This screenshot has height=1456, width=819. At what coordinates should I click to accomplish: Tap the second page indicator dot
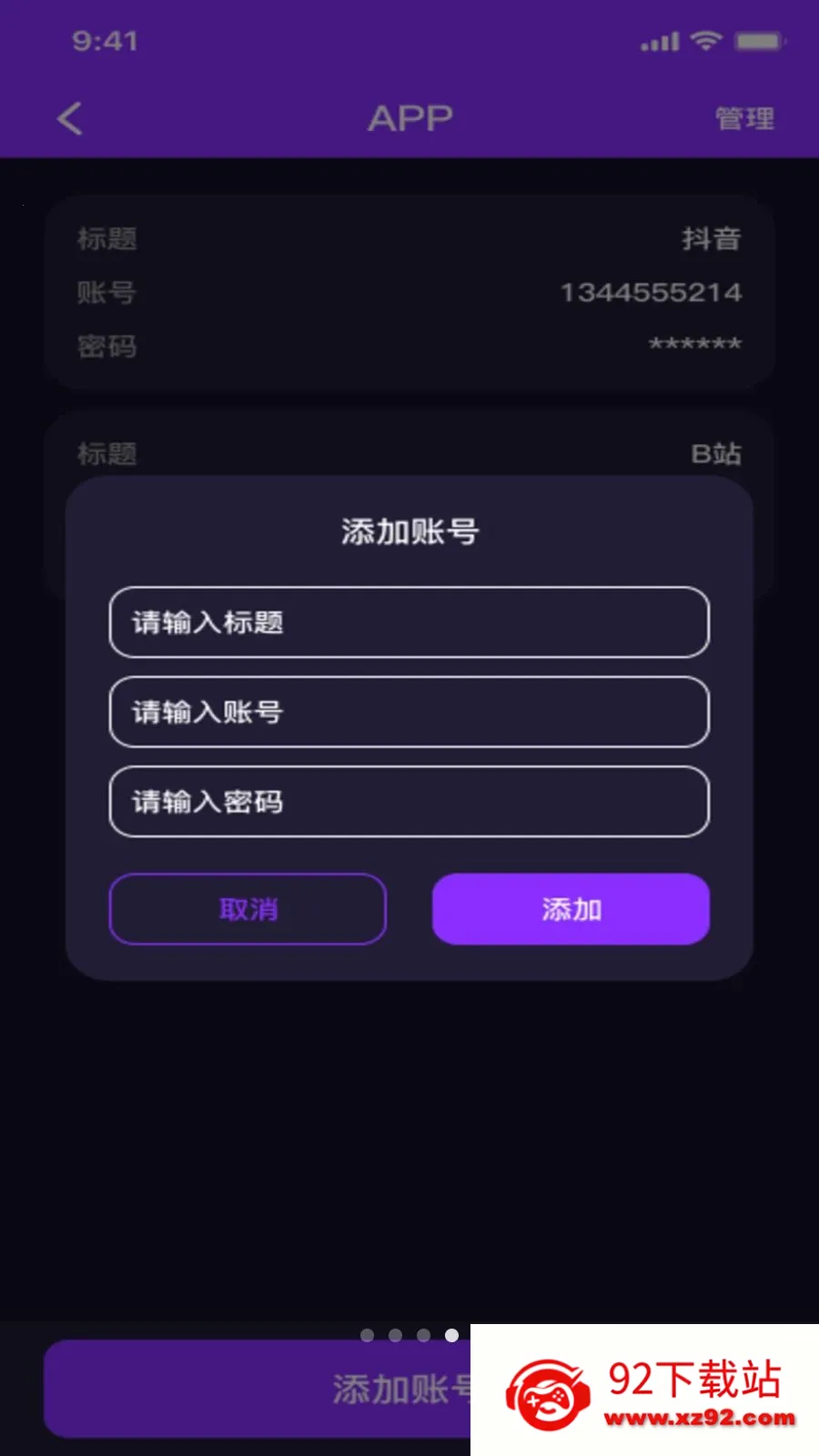tap(395, 1336)
